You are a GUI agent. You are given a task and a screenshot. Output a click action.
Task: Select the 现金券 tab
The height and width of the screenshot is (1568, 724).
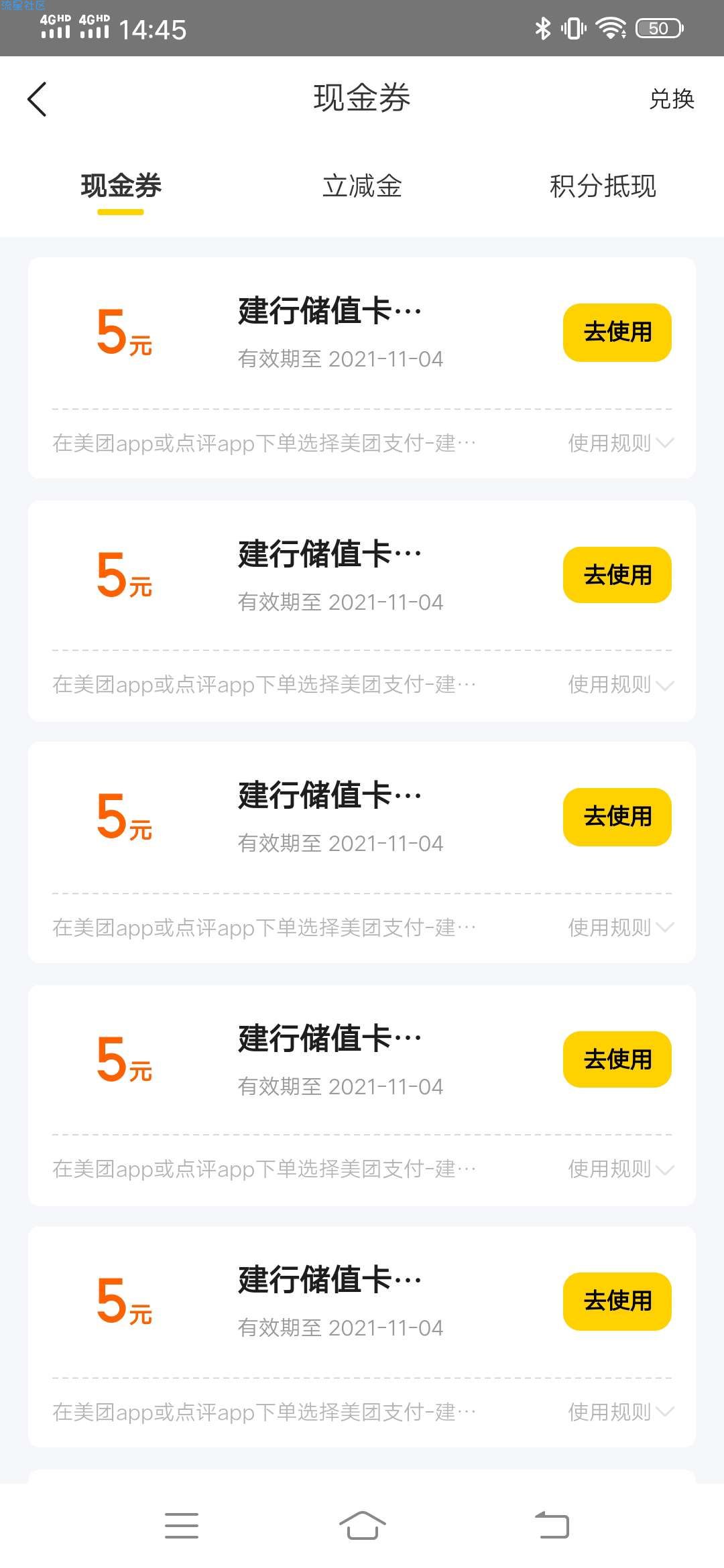(x=121, y=186)
